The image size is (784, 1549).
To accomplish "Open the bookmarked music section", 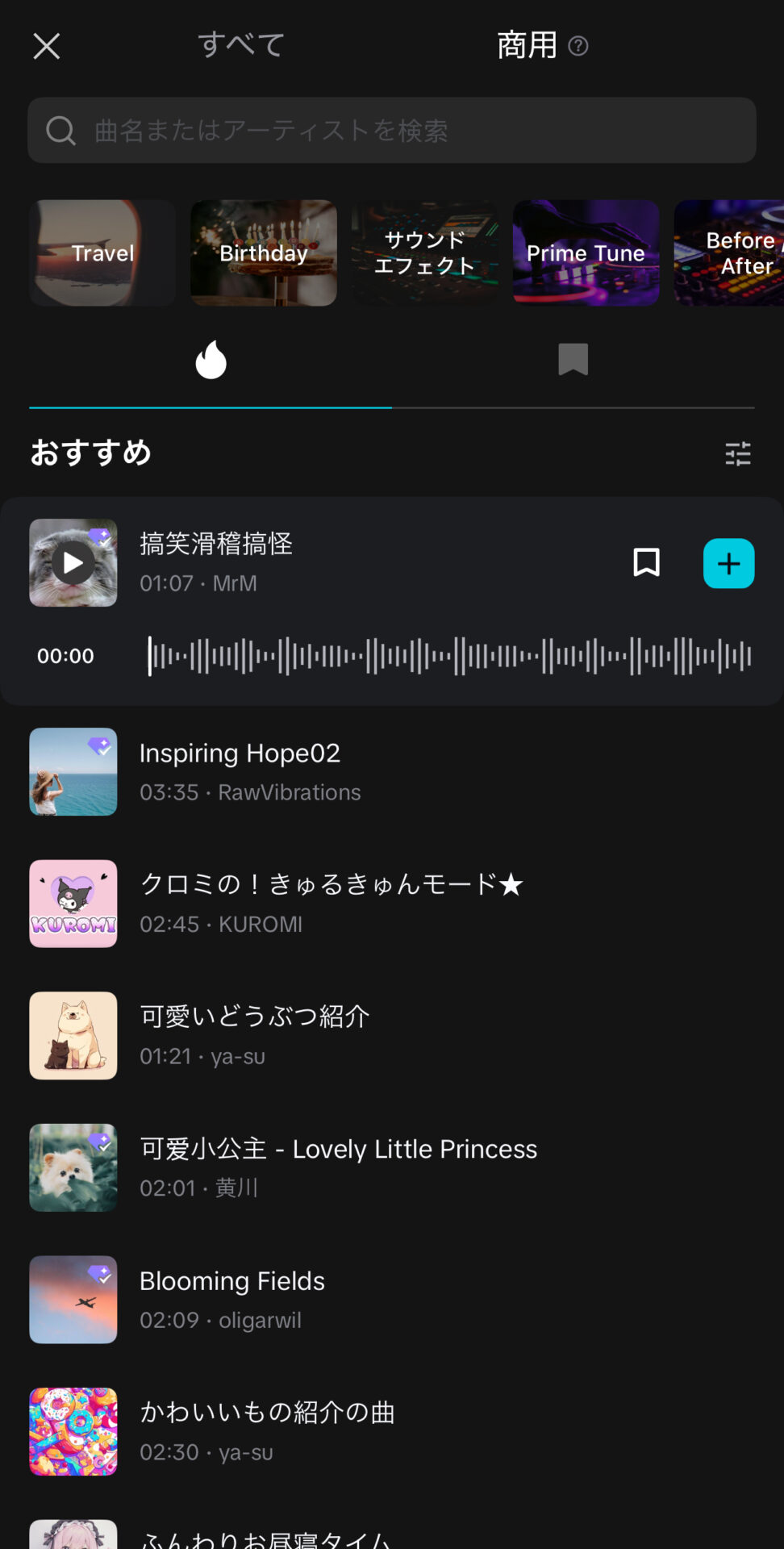I will (574, 360).
